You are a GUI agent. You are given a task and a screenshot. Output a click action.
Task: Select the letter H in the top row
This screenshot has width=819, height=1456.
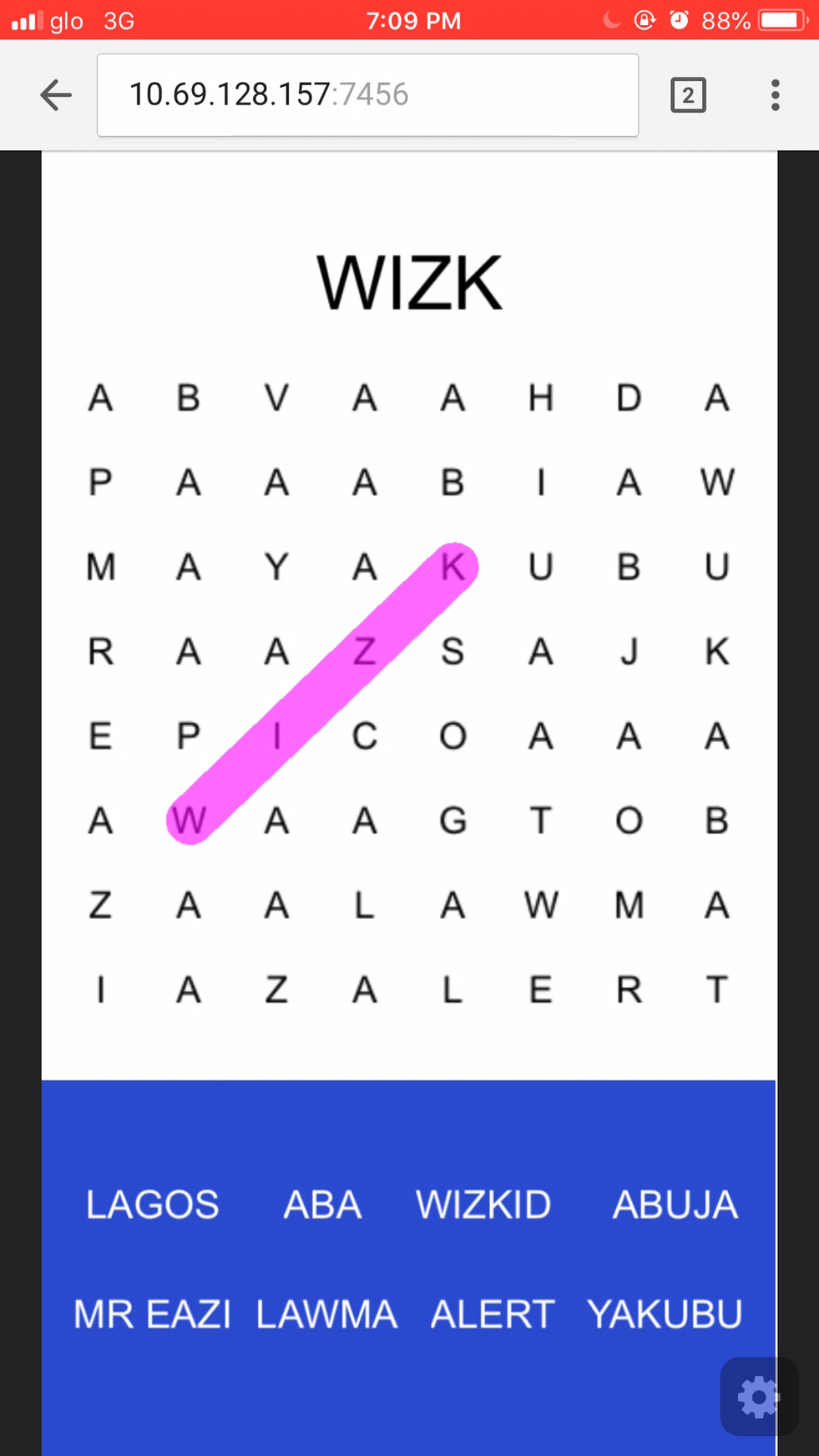pyautogui.click(x=541, y=398)
